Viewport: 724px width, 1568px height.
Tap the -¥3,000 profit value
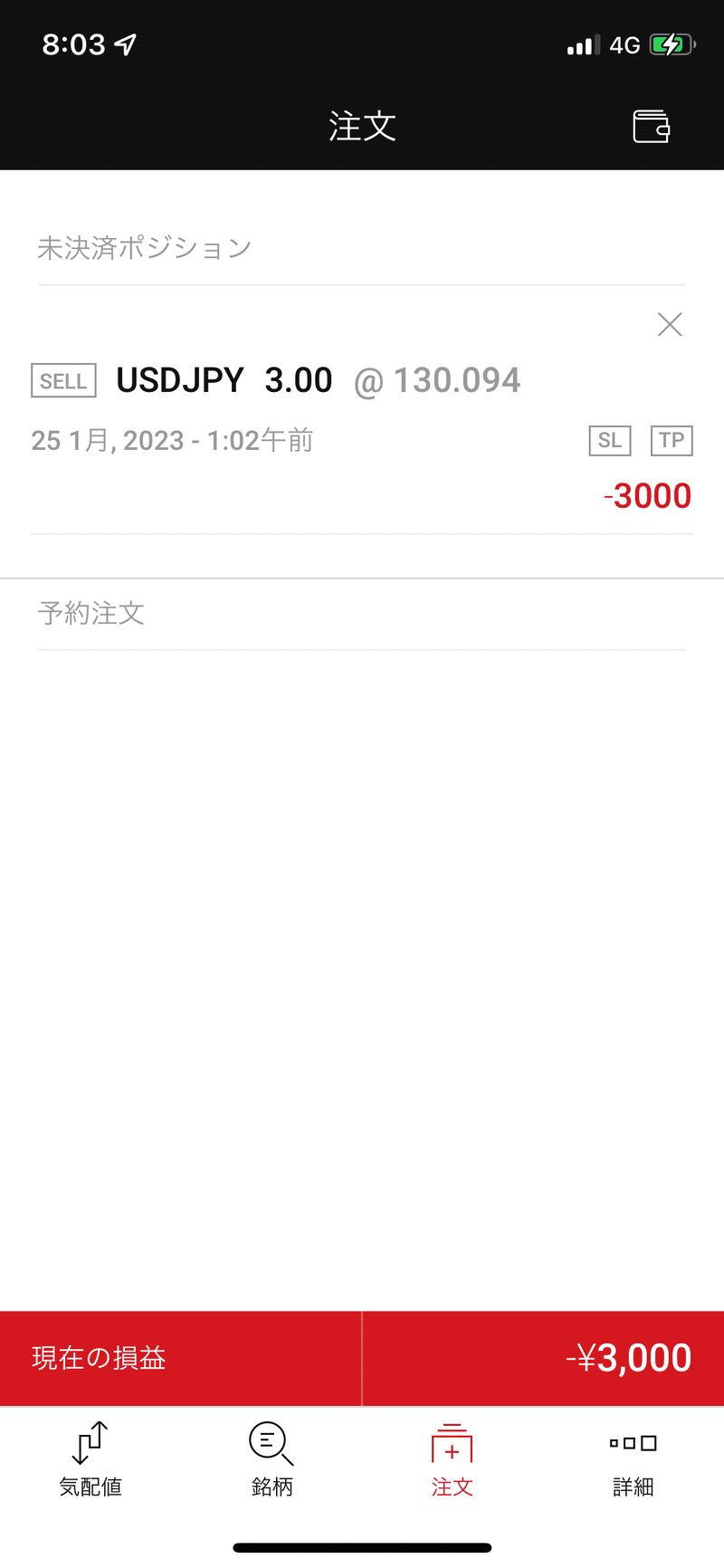(x=631, y=1358)
